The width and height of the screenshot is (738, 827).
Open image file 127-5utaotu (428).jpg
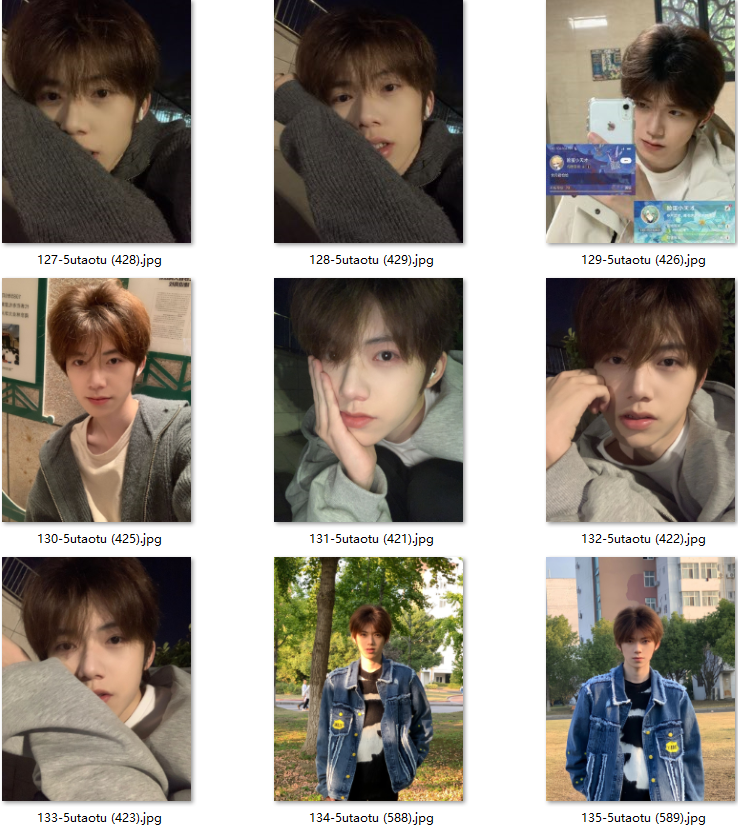tap(96, 121)
